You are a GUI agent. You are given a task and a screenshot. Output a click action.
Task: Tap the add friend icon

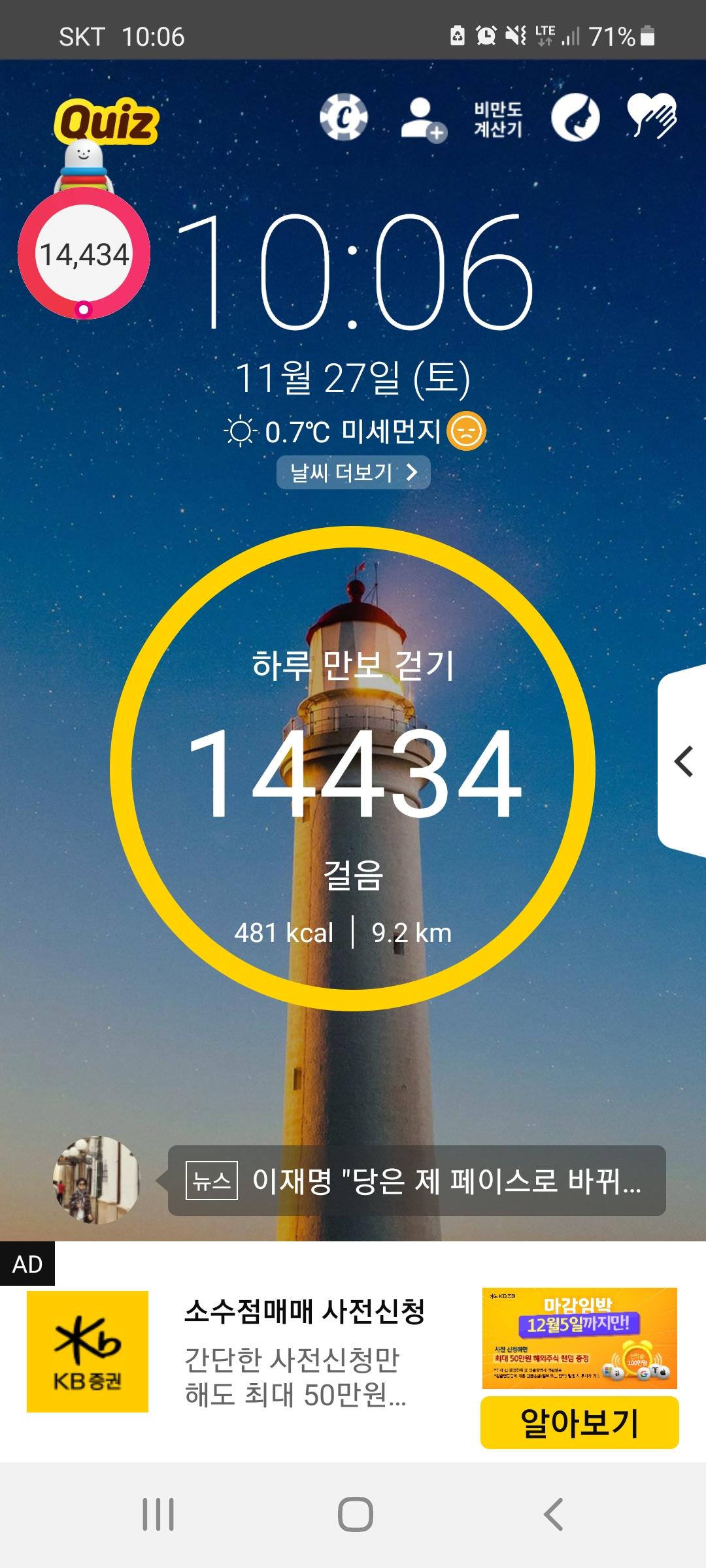coord(422,119)
